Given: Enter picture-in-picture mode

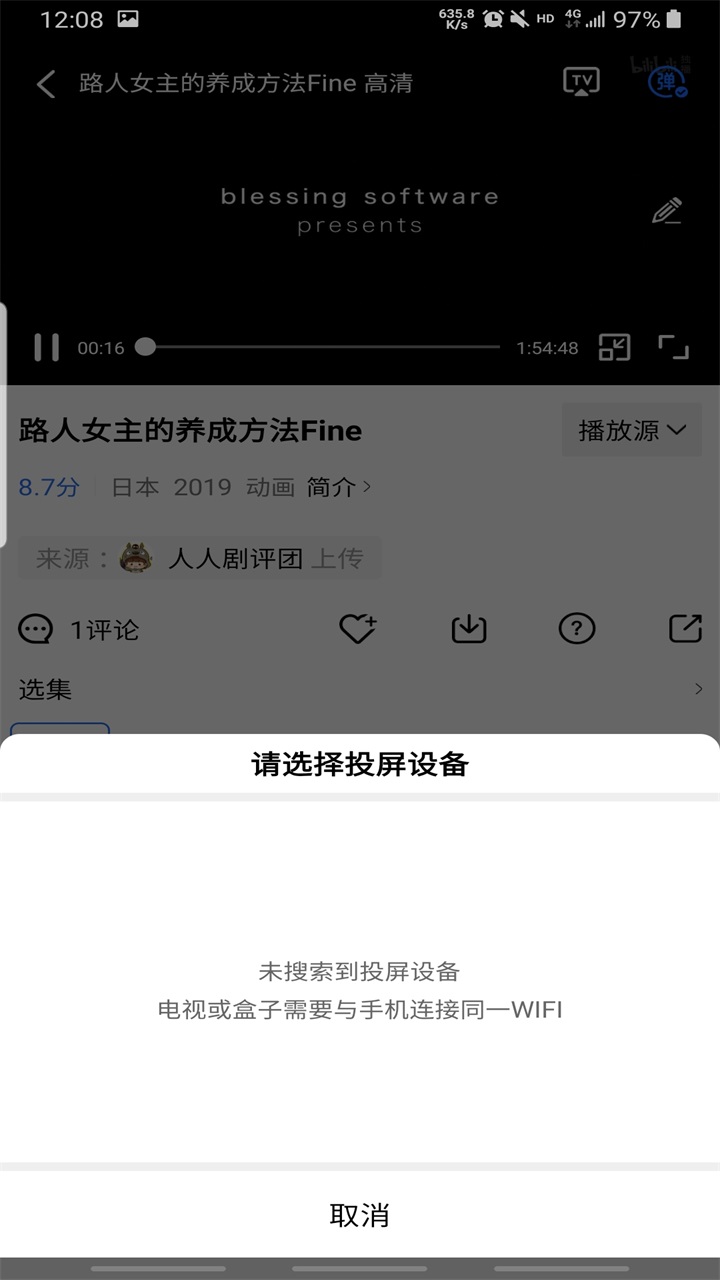Looking at the screenshot, I should point(614,347).
